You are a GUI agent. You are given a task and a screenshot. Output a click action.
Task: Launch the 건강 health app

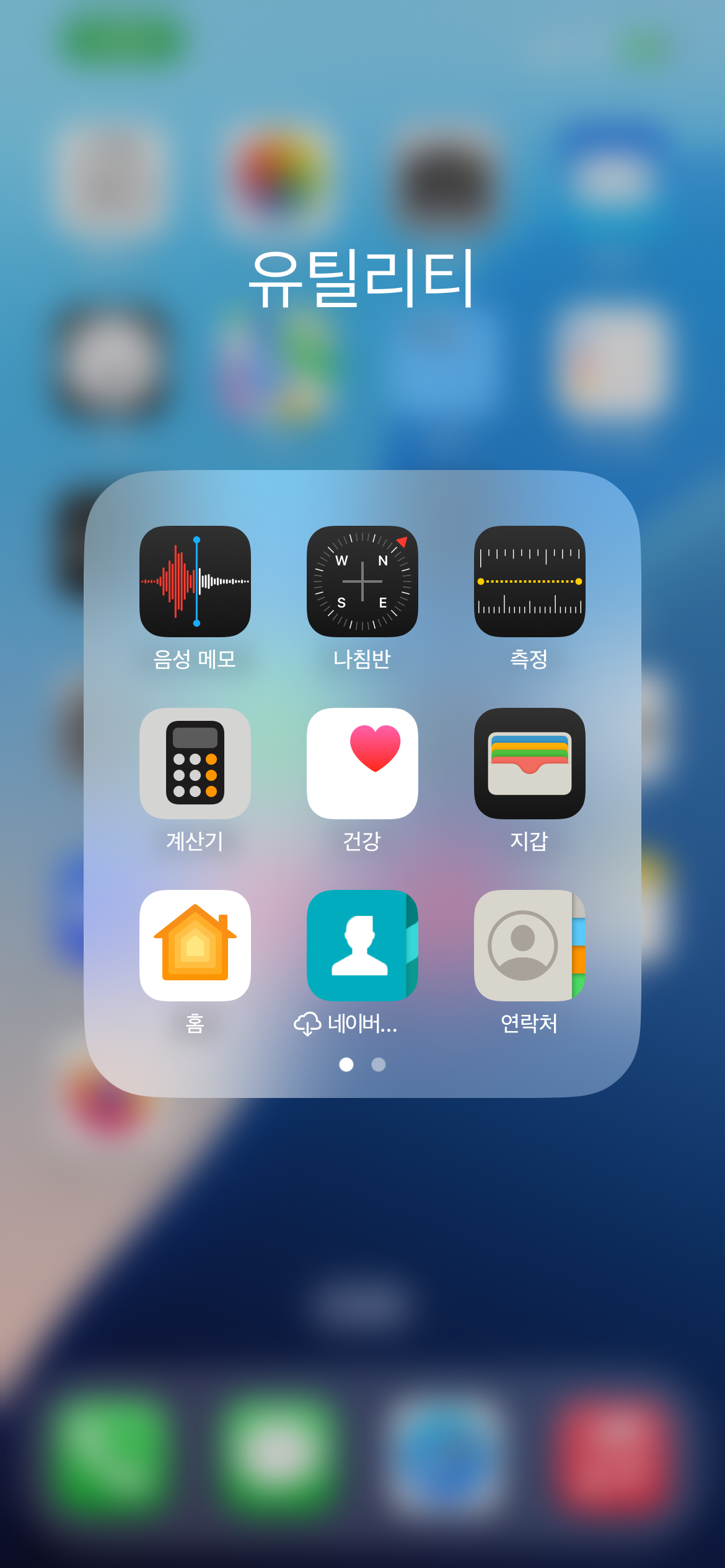tap(362, 763)
